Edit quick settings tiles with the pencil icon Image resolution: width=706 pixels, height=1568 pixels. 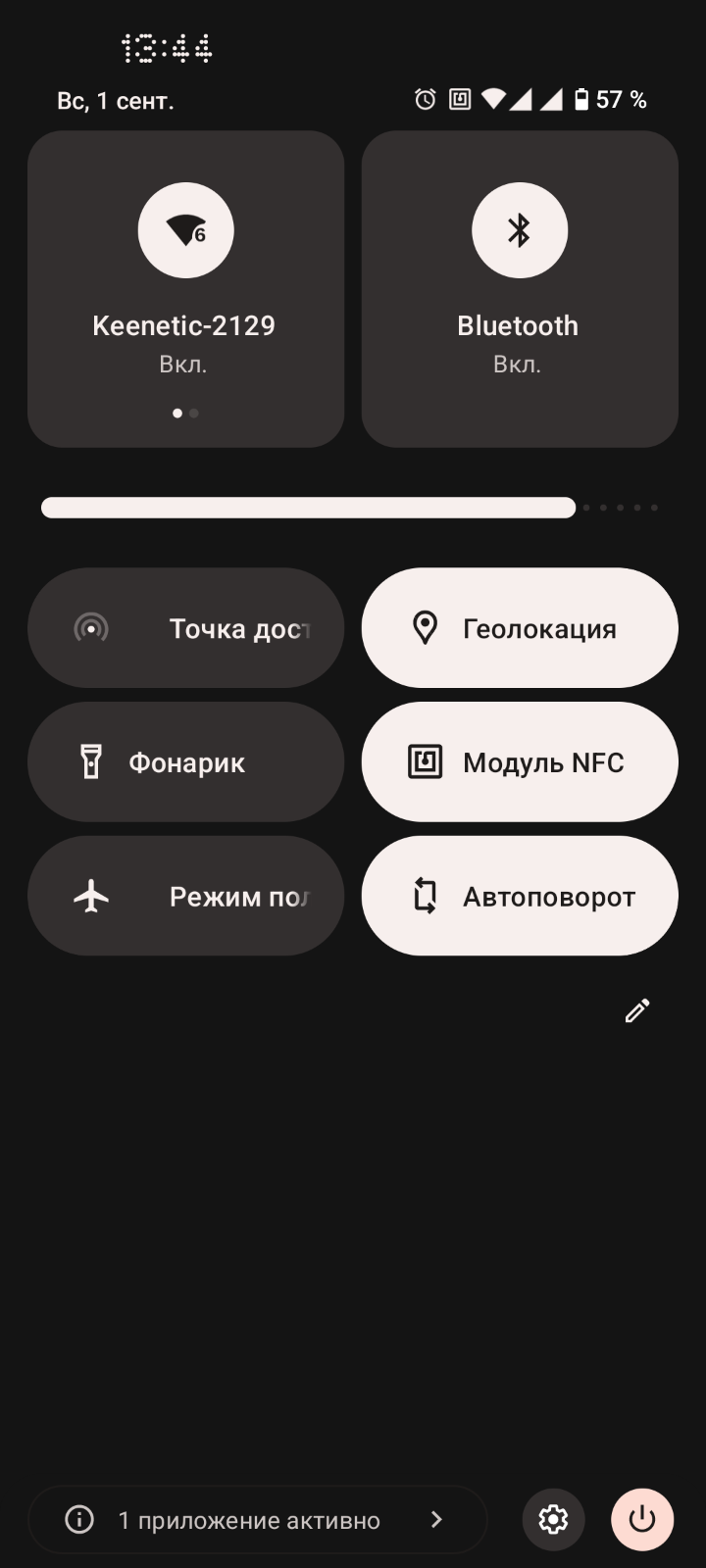point(637,1010)
